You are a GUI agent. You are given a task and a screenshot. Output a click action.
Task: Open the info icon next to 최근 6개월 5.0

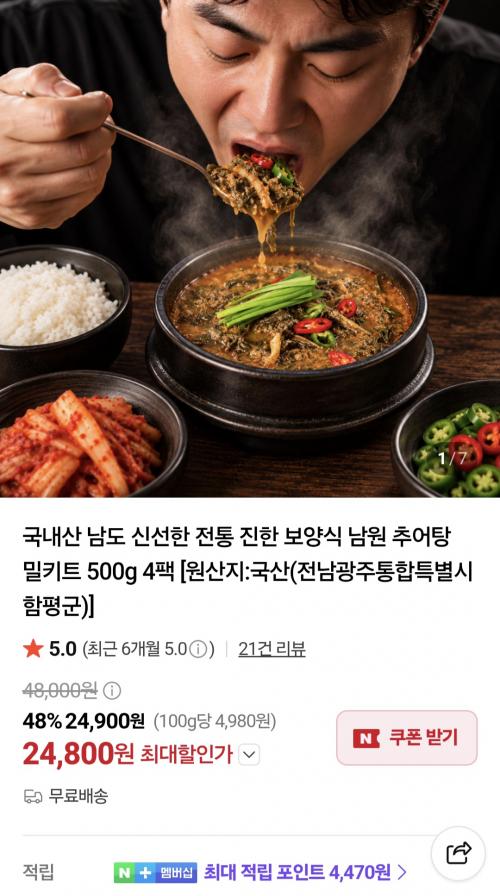[x=198, y=649]
